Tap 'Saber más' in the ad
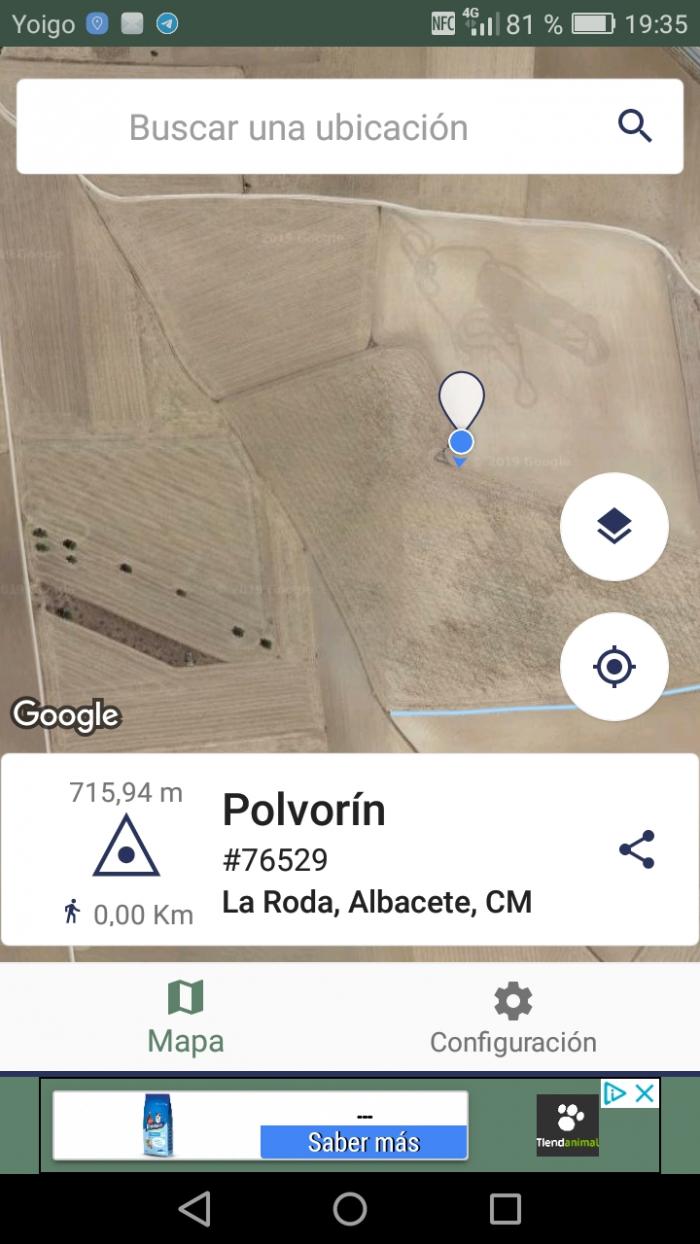This screenshot has width=700, height=1244. pos(364,1142)
